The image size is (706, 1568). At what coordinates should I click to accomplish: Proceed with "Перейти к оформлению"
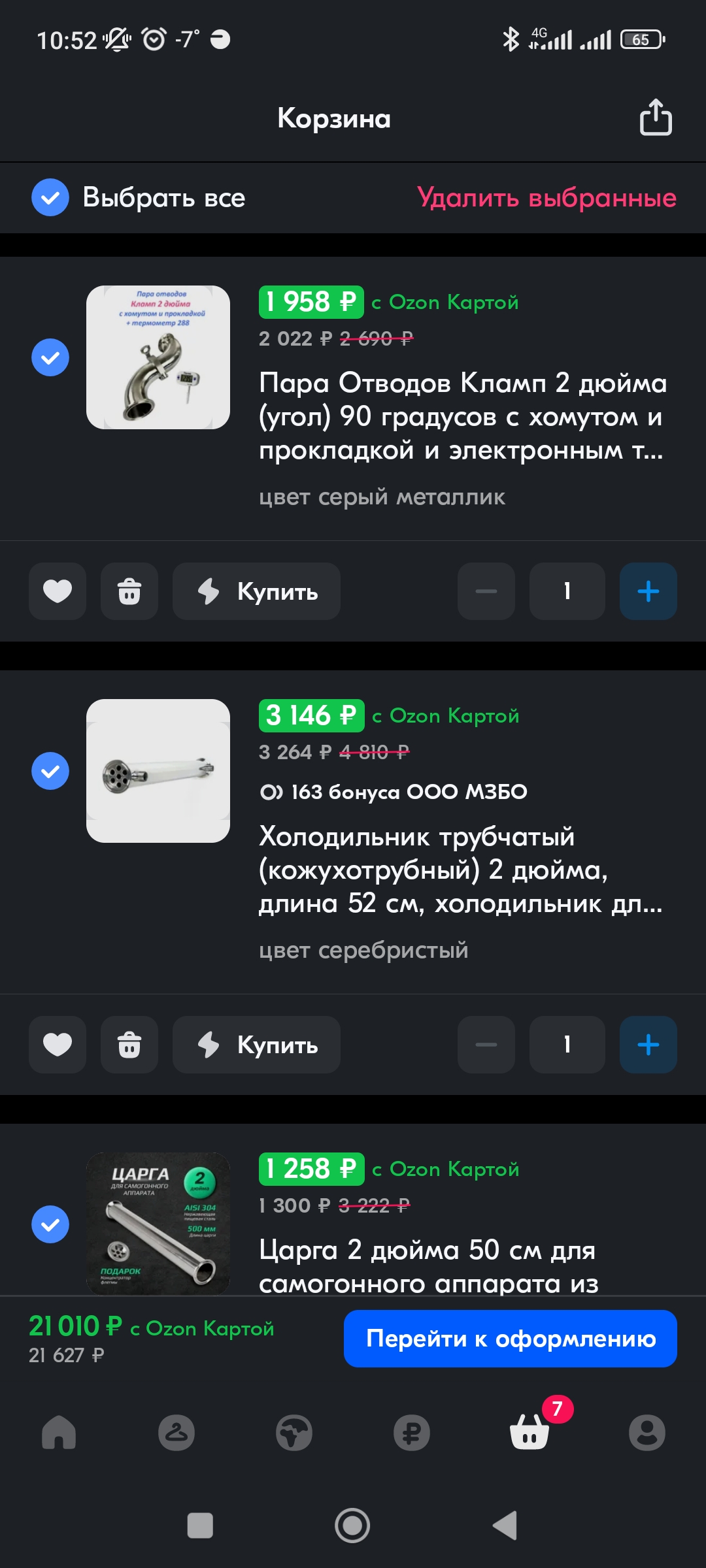[510, 1339]
